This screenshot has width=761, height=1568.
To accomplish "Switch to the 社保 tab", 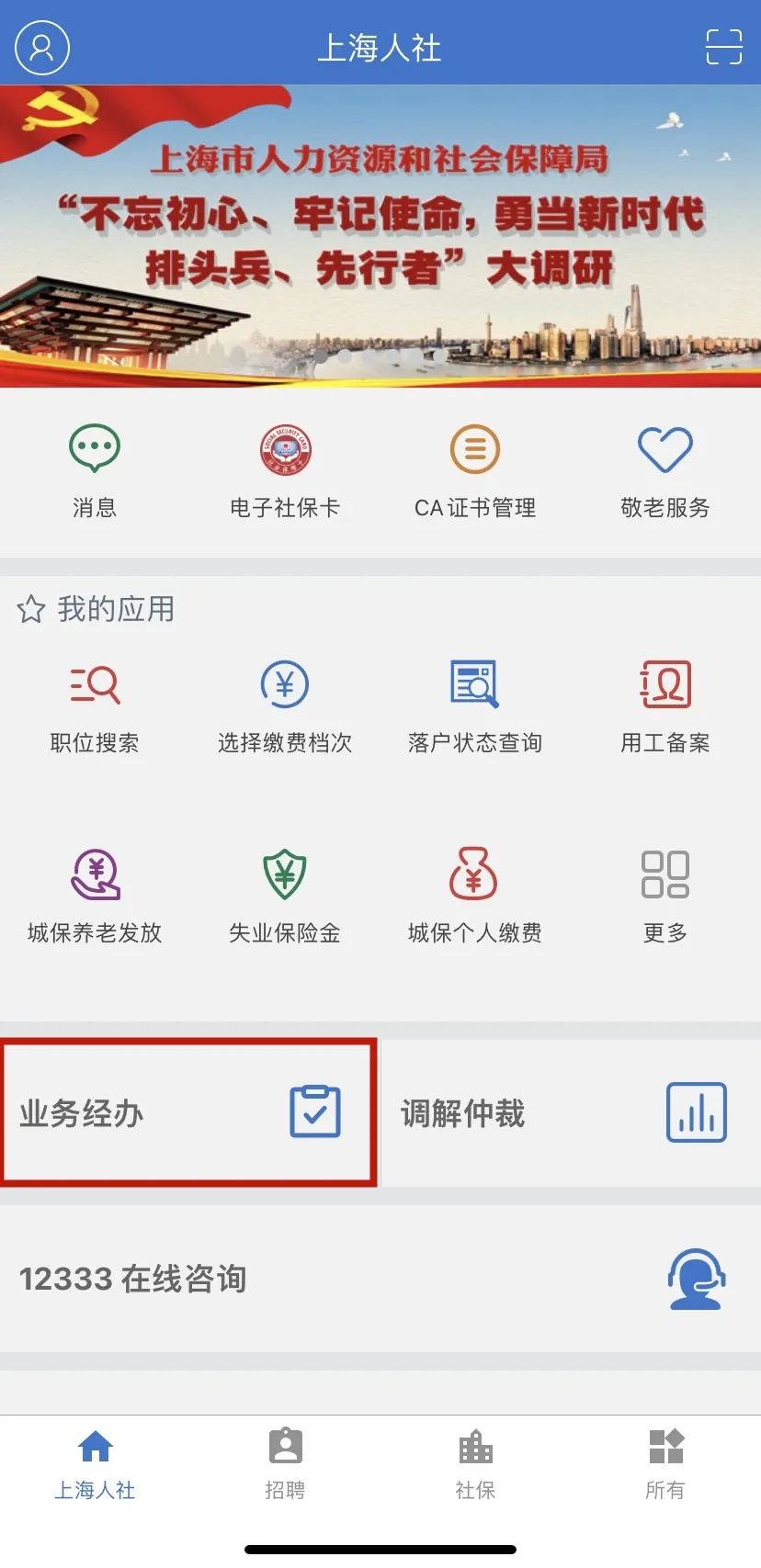I will [x=475, y=1464].
